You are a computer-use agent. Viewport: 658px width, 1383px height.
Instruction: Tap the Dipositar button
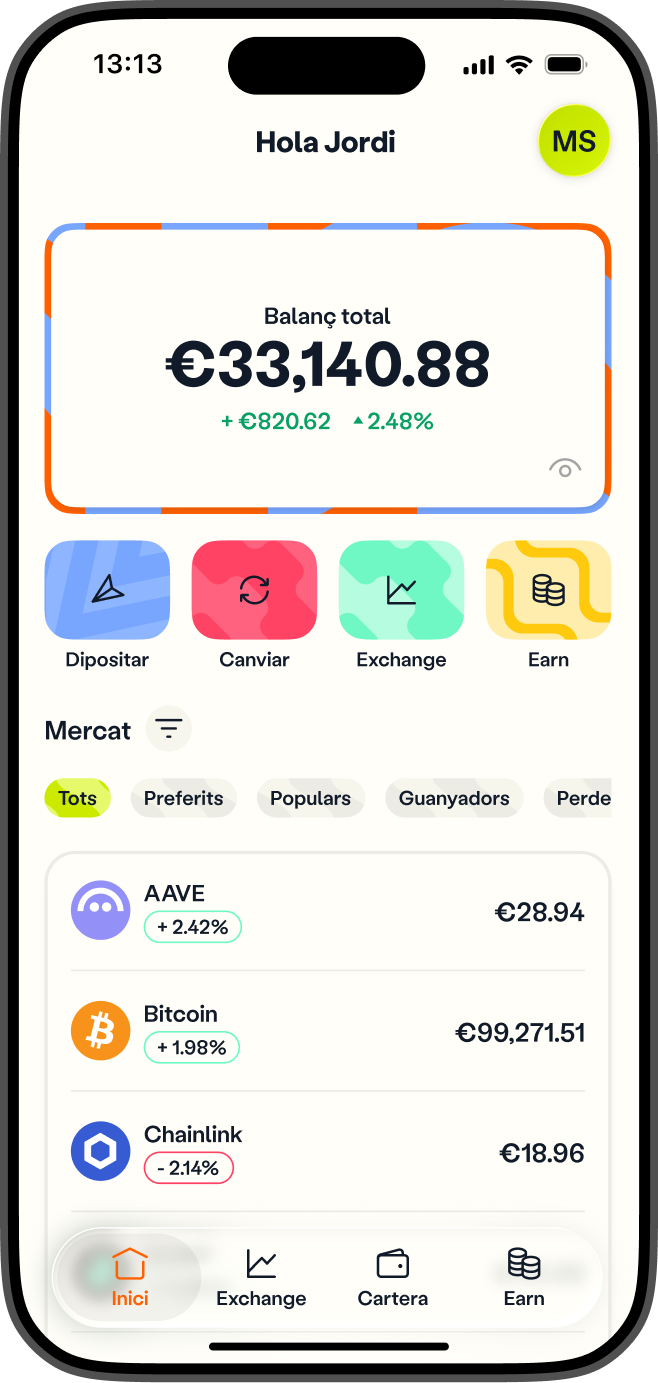107,591
